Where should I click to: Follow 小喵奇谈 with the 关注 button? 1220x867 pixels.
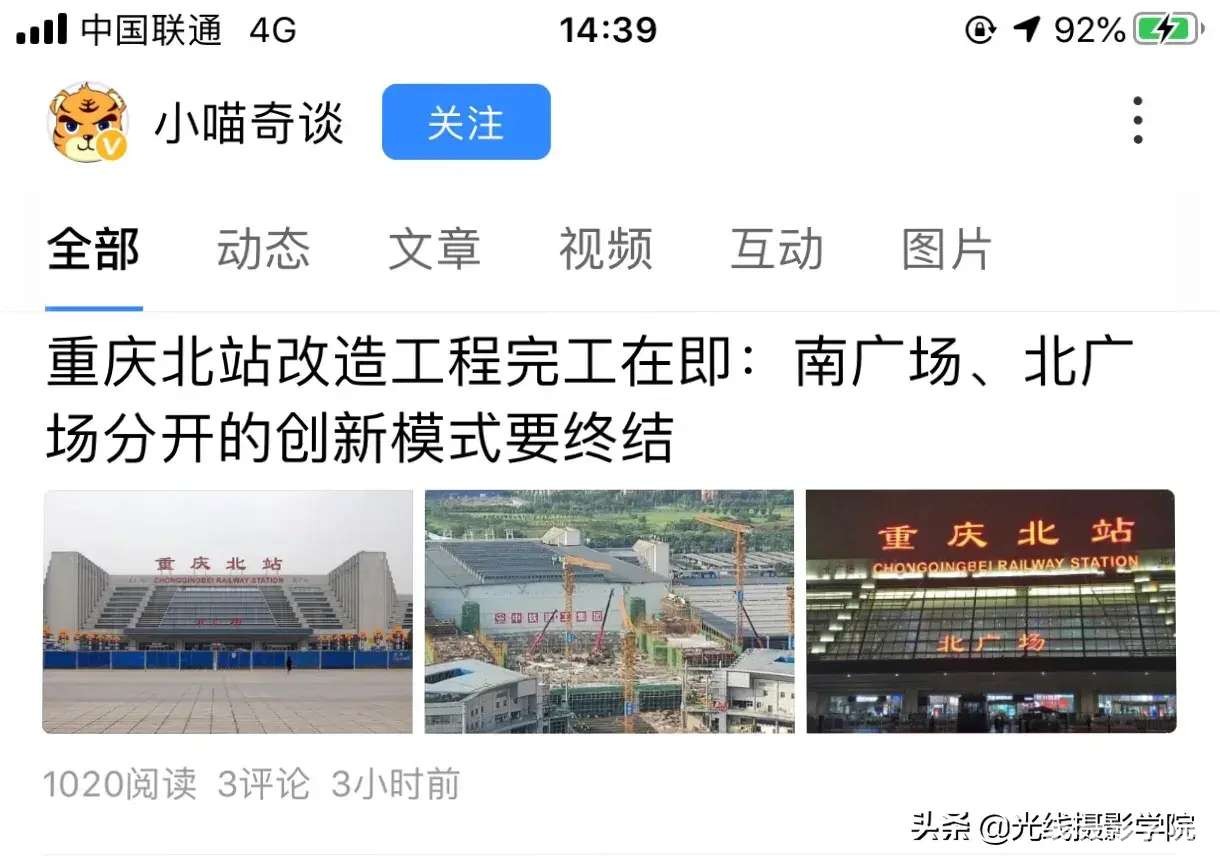click(466, 122)
